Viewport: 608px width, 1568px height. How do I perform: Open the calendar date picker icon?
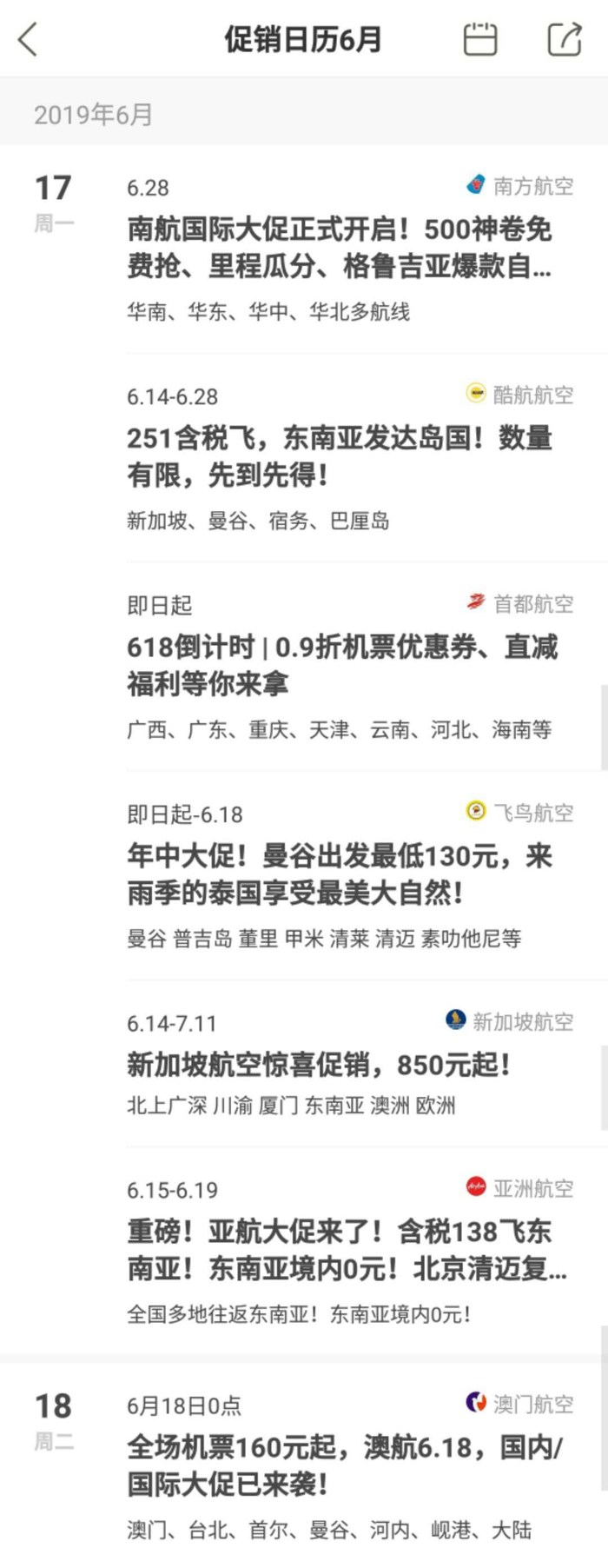click(480, 39)
